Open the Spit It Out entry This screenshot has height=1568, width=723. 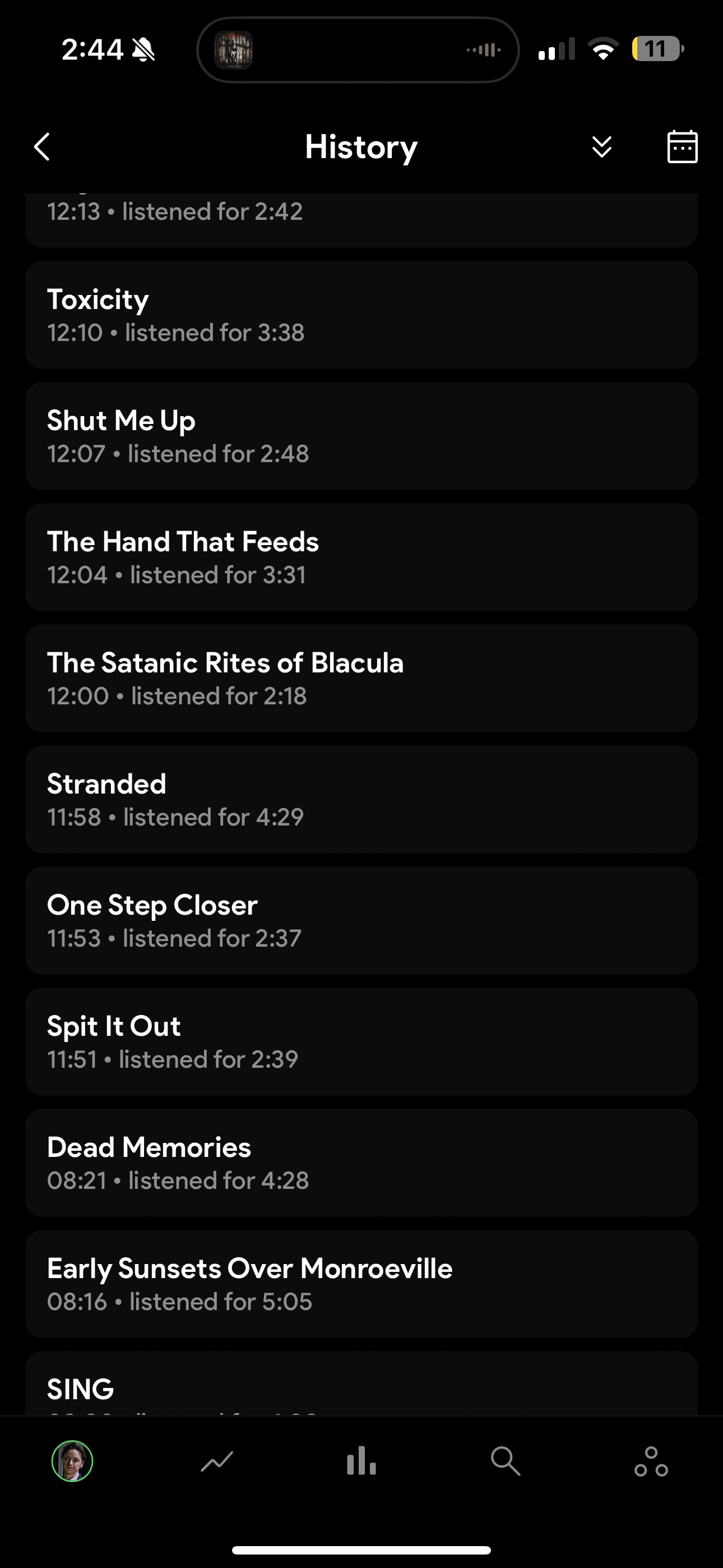click(x=361, y=1041)
